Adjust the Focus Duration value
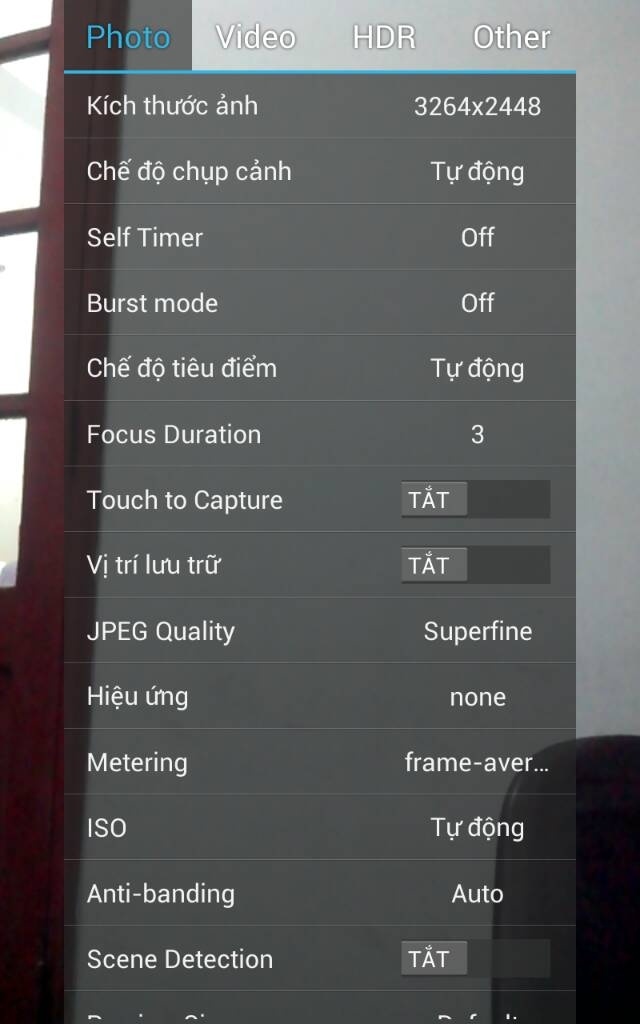Viewport: 640px width, 1024px height. (320, 435)
